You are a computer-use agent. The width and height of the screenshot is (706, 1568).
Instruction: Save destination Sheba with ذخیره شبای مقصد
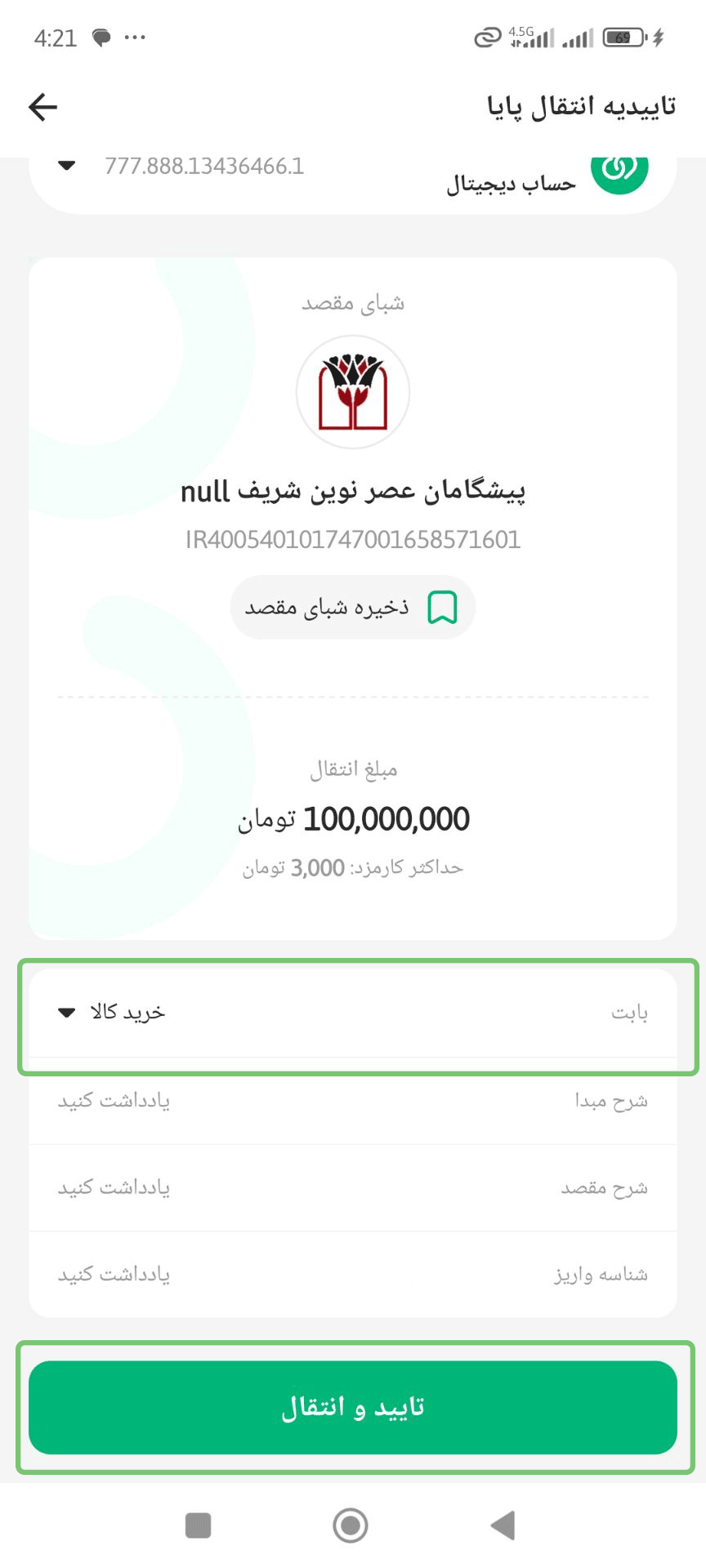[x=353, y=608]
